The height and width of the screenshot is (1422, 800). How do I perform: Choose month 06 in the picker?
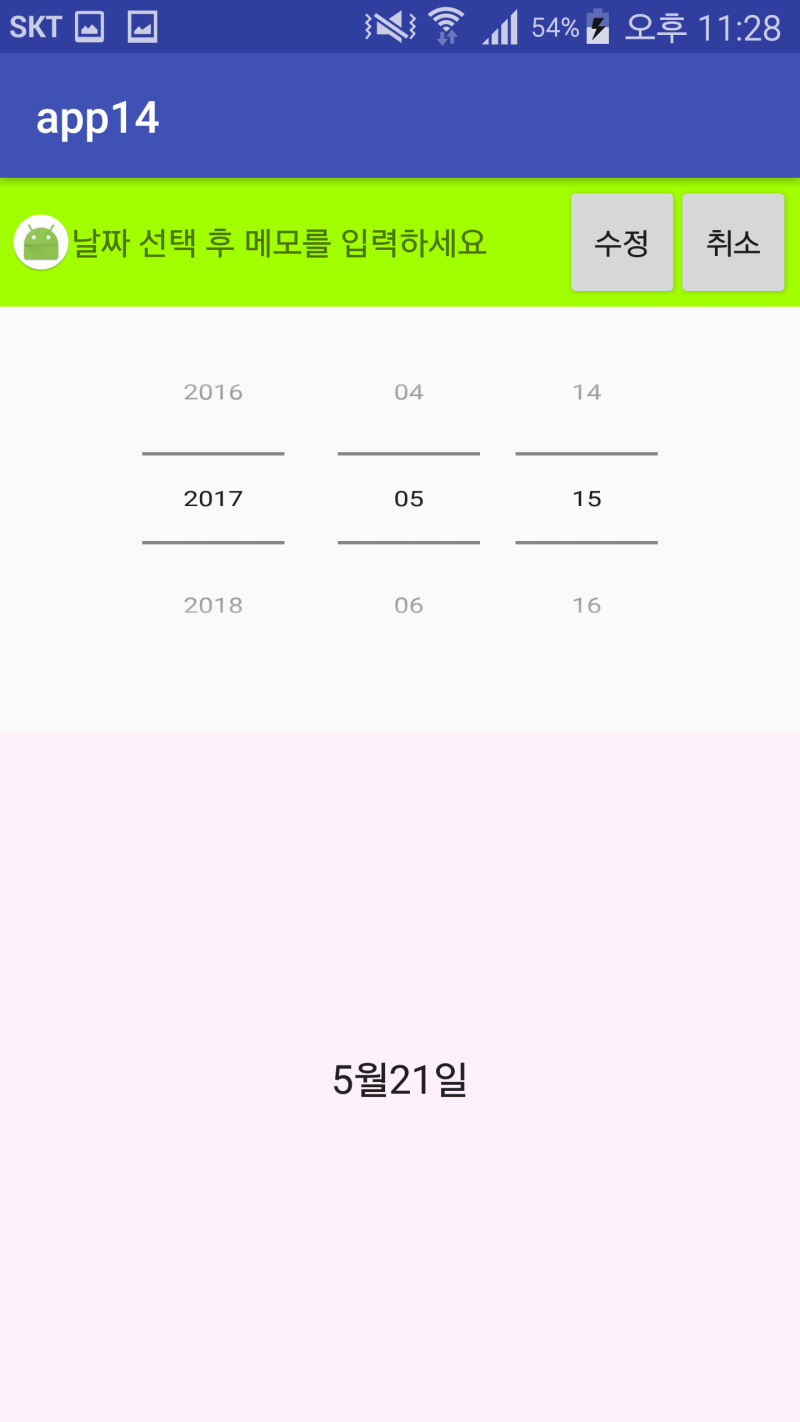[x=409, y=605]
